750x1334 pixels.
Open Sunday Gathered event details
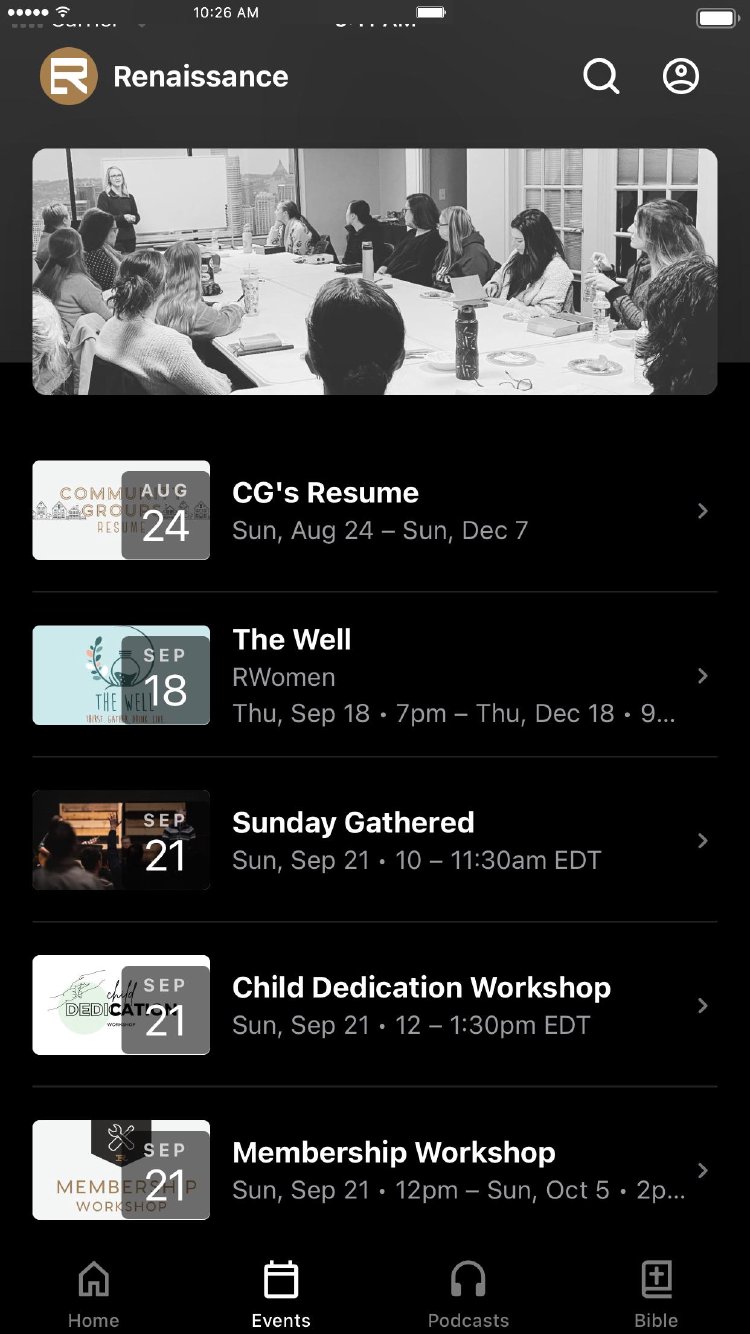(x=374, y=840)
